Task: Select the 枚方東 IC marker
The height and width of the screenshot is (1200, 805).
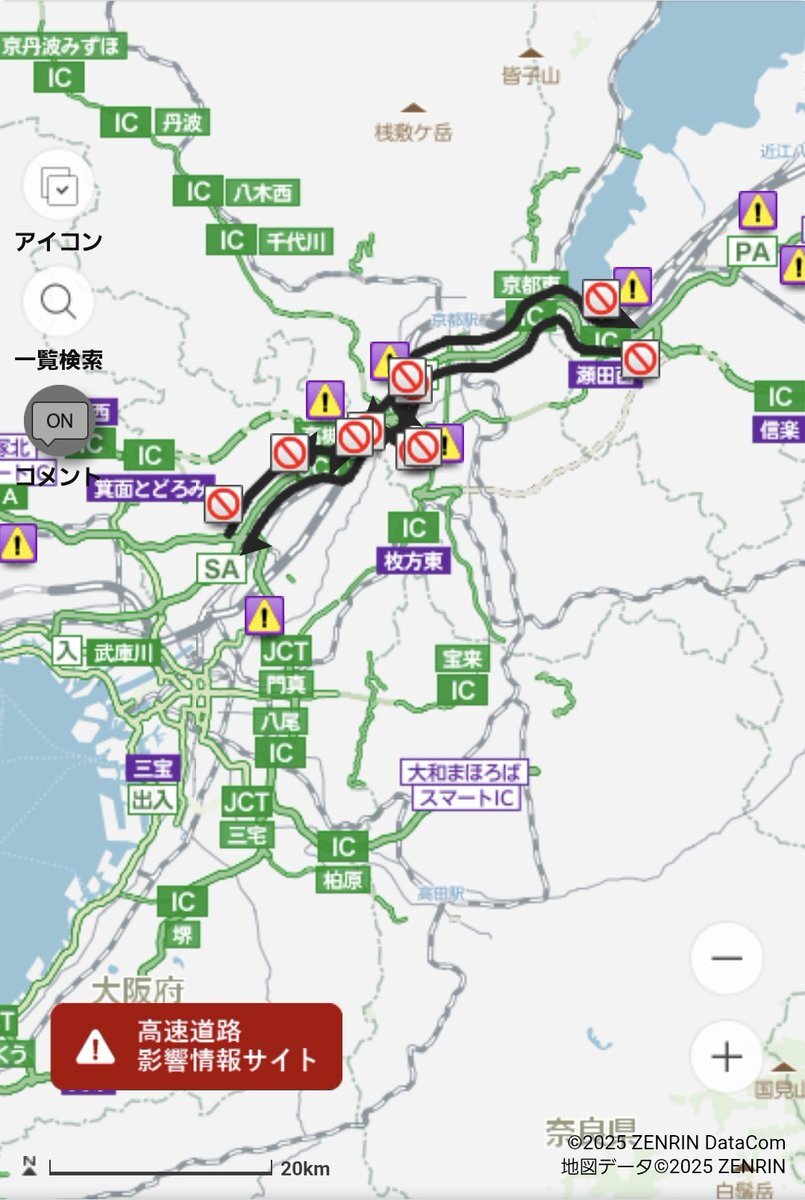Action: (x=414, y=528)
